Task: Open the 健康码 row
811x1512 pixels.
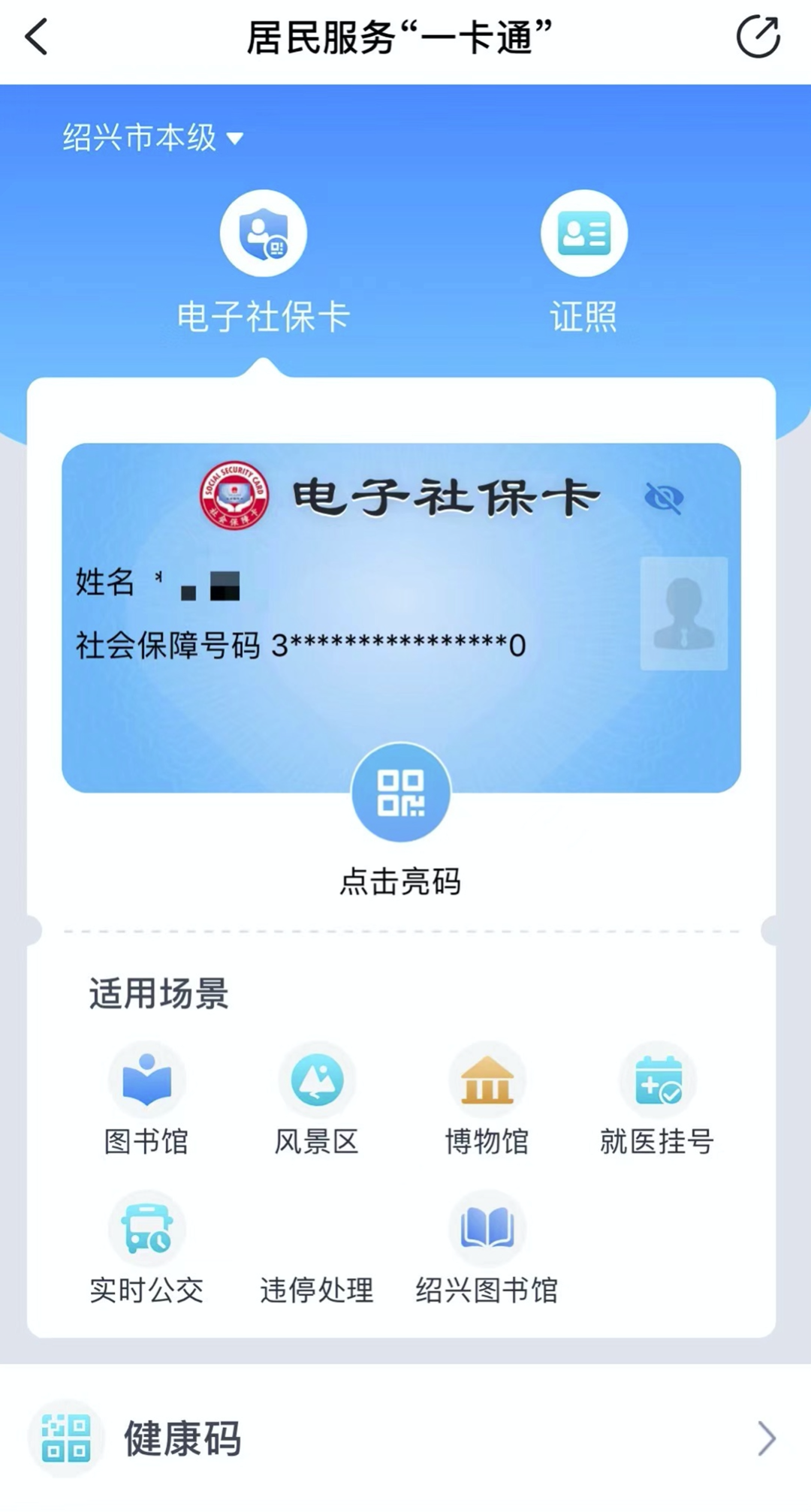Action: (405, 1438)
